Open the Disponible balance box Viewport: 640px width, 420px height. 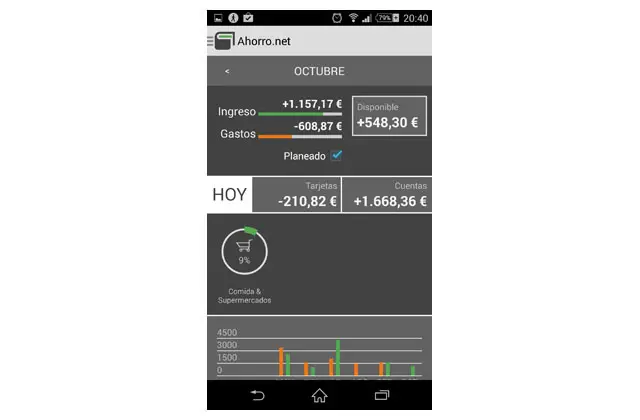click(x=388, y=117)
